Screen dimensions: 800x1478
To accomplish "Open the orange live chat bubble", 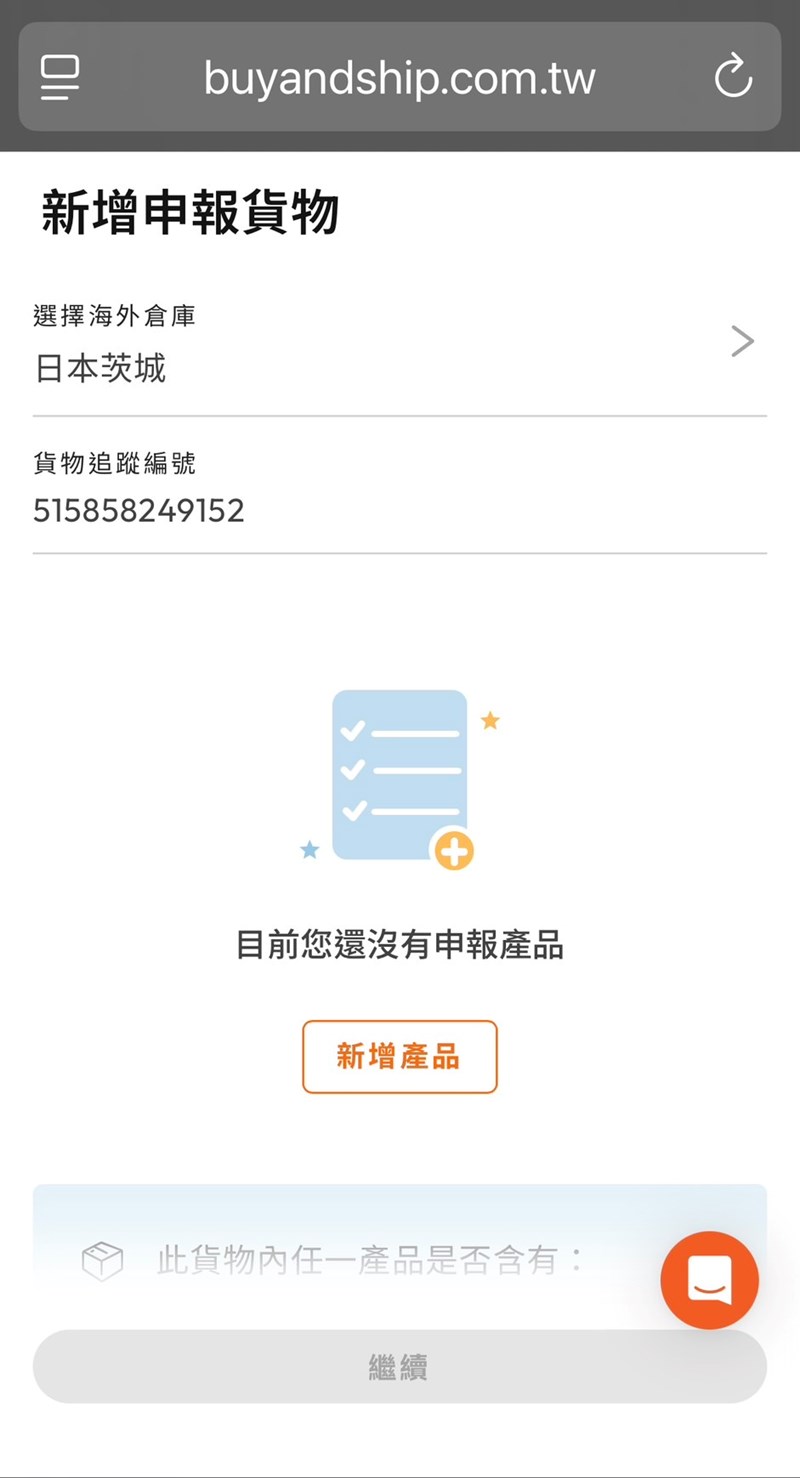I will [x=709, y=1279].
